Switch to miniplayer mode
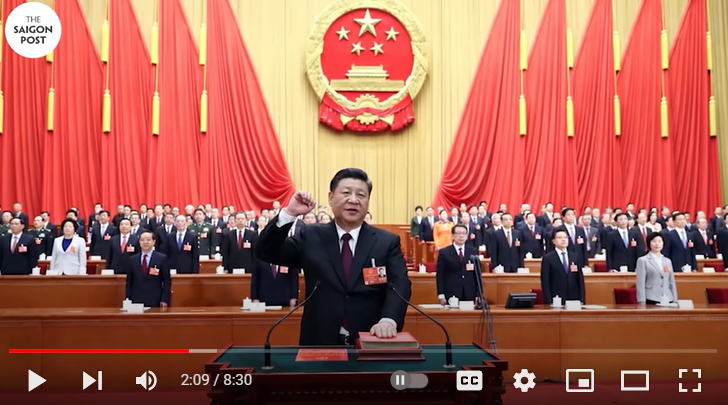 [x=579, y=380]
